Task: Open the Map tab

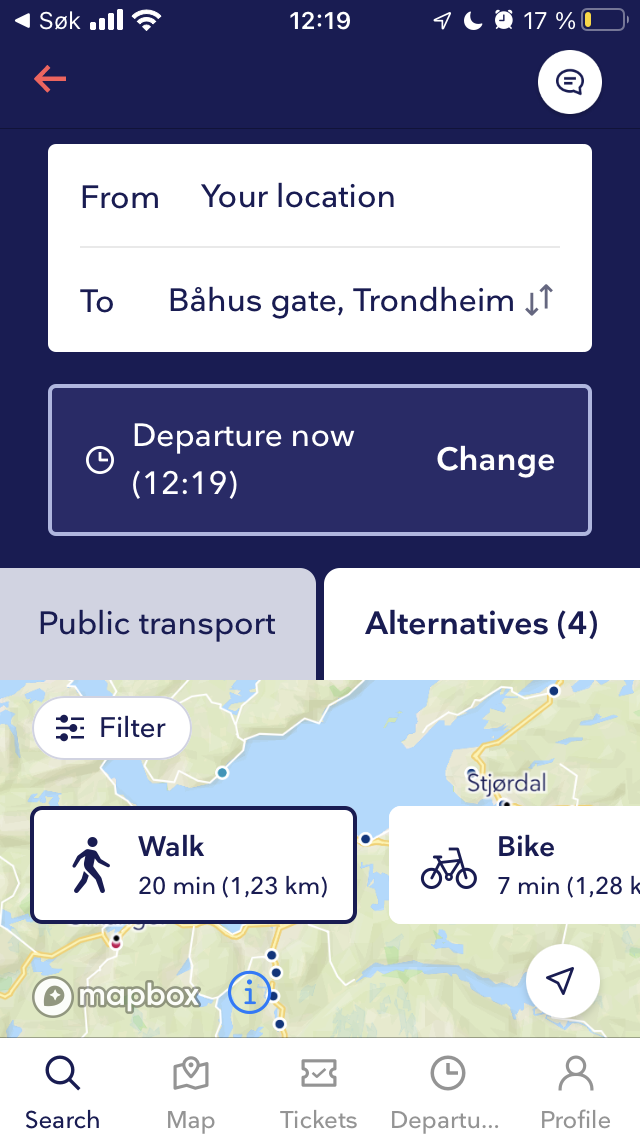Action: [x=190, y=1092]
